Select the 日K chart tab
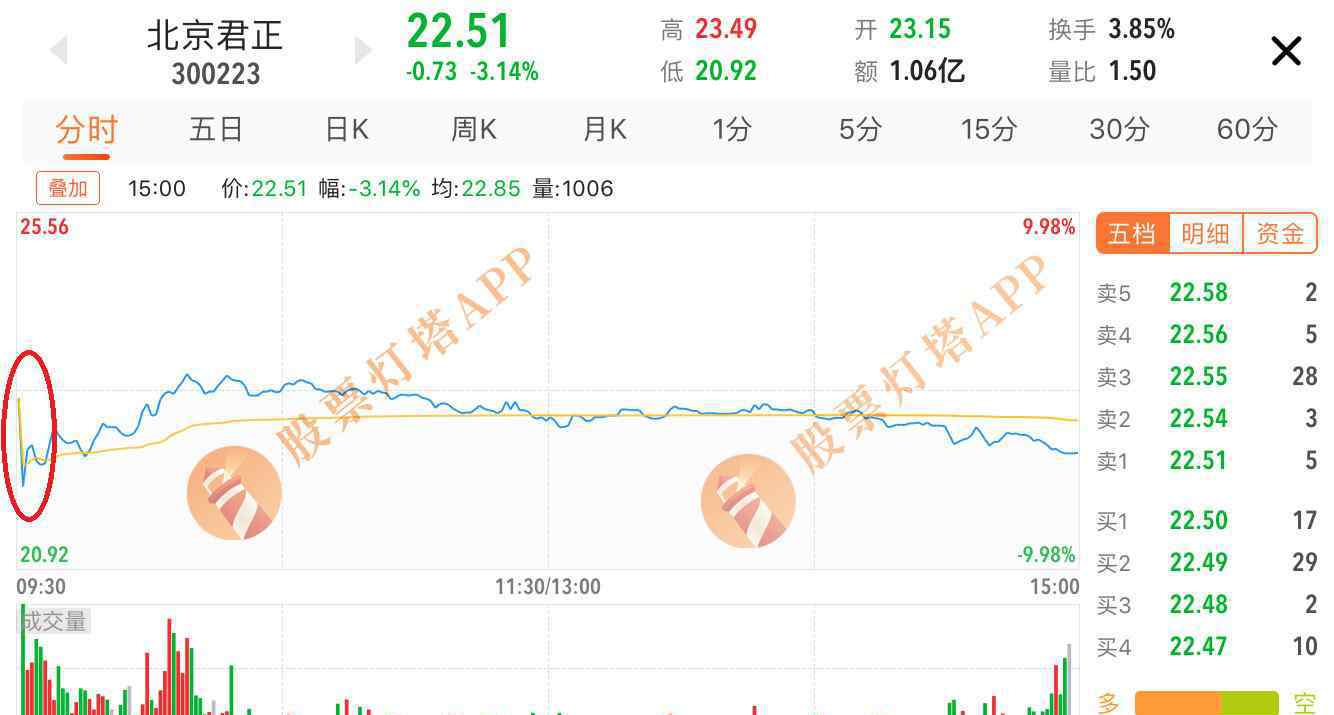This screenshot has height=715, width=1334. [x=347, y=129]
